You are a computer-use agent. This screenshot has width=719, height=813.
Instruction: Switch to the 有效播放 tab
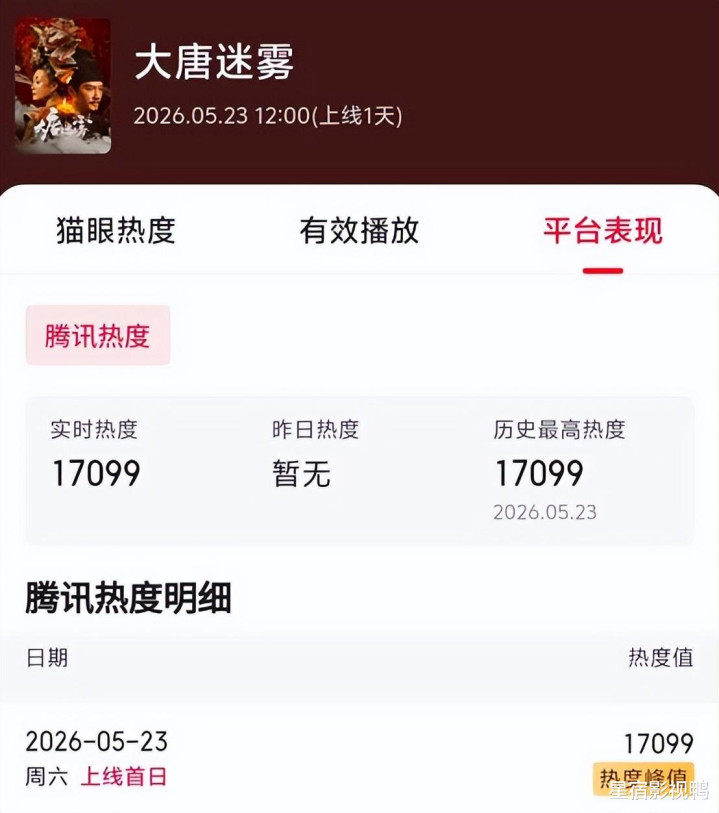click(x=359, y=230)
